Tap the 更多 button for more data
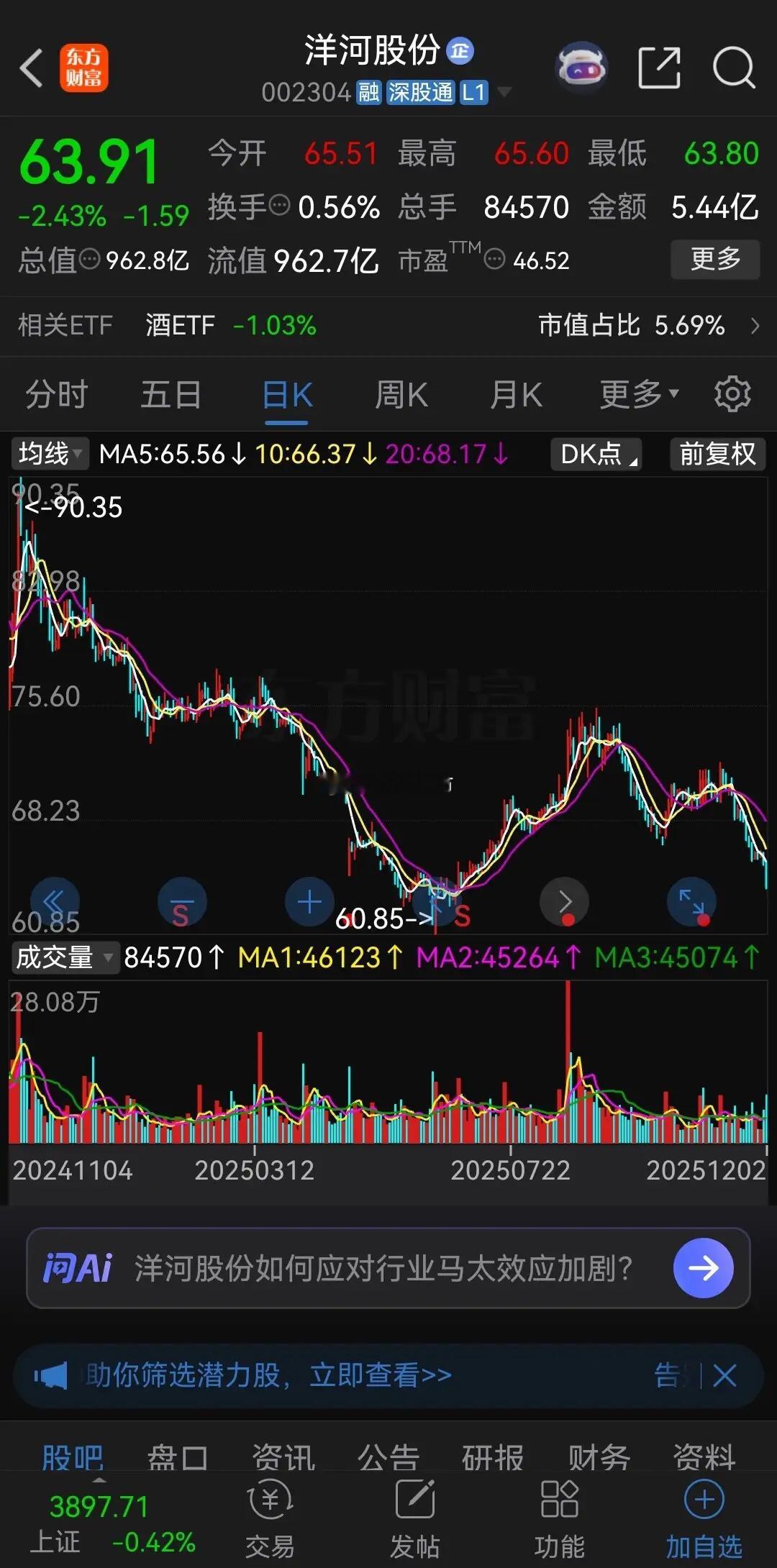 click(714, 260)
